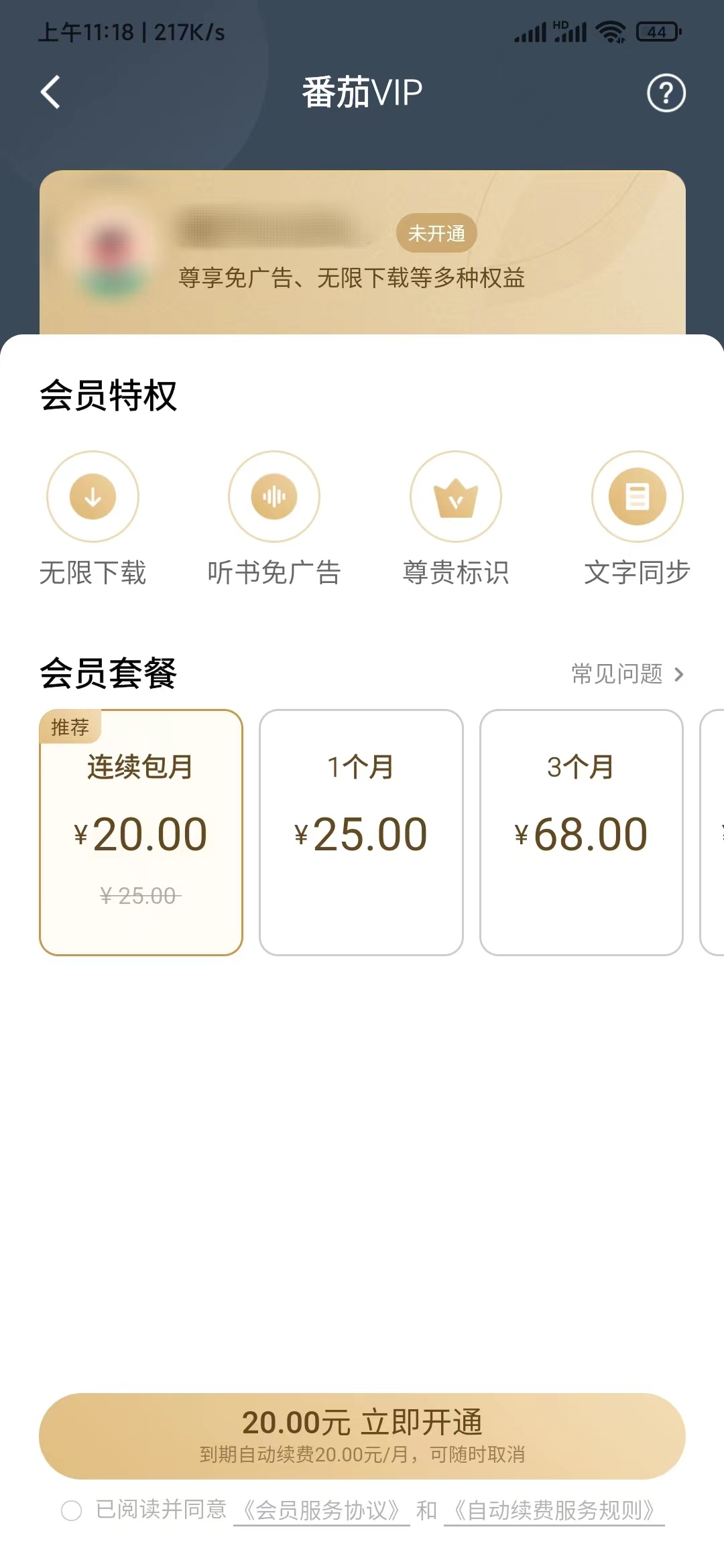Tap the 尊贵标识 crown icon
The image size is (724, 1568).
[456, 496]
